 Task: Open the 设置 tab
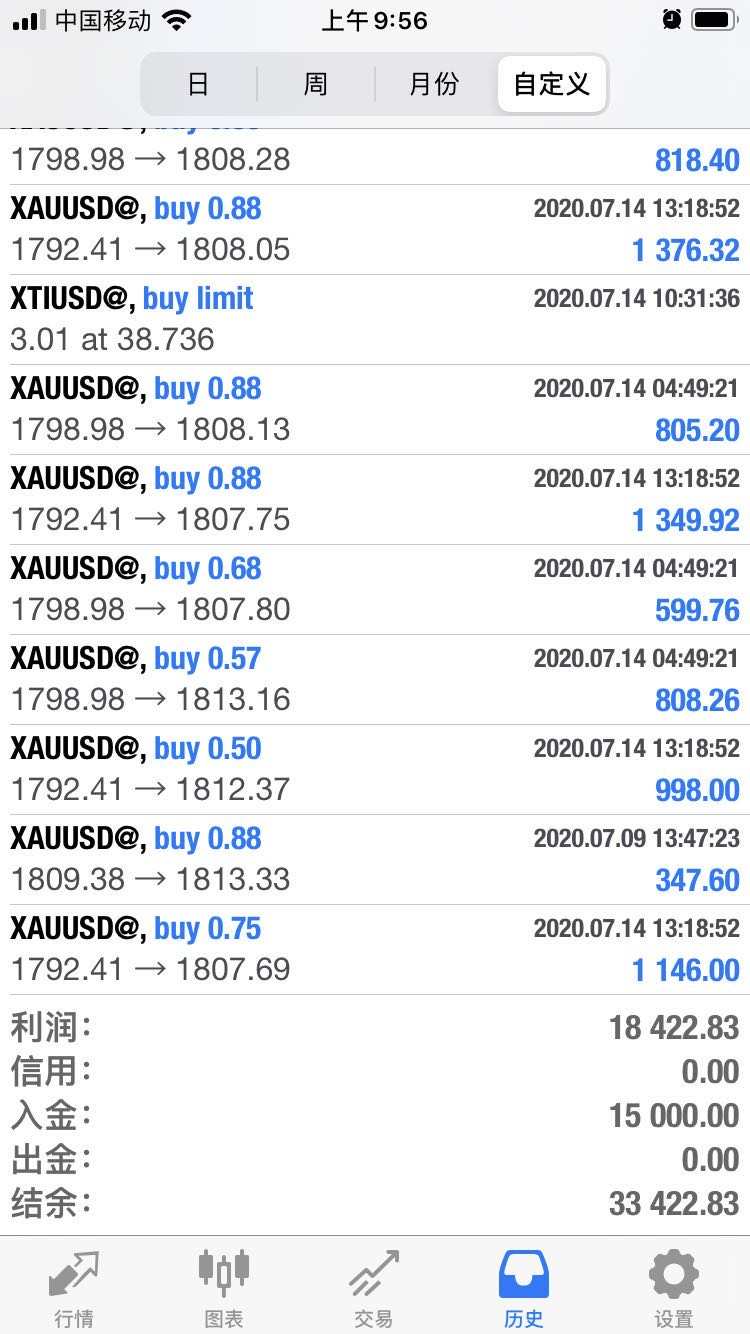(674, 1288)
